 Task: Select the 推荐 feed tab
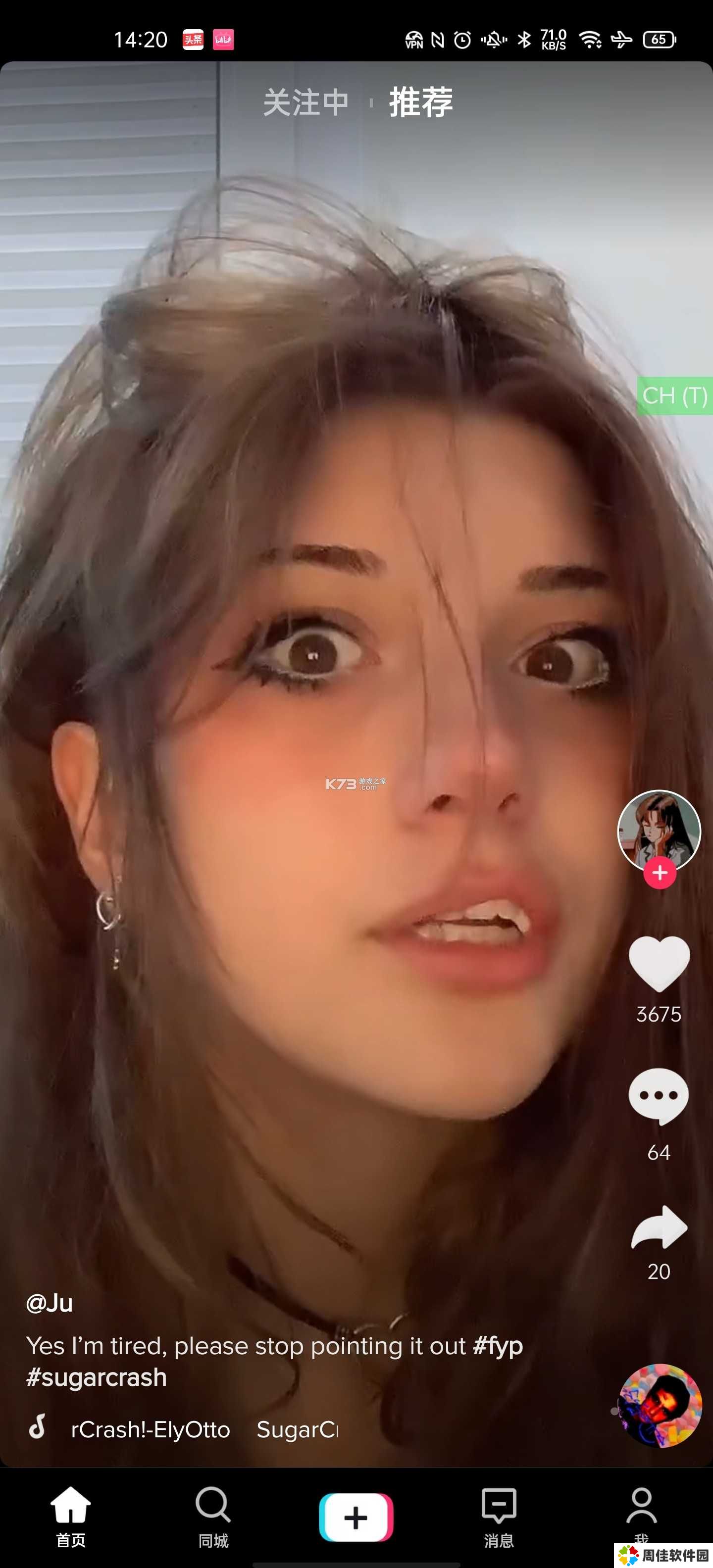tap(421, 102)
